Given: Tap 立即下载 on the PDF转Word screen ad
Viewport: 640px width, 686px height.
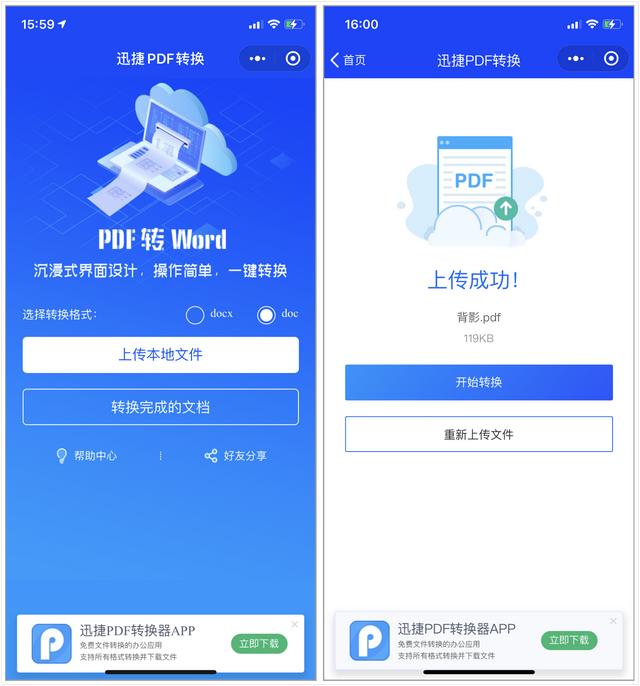Looking at the screenshot, I should click(259, 643).
